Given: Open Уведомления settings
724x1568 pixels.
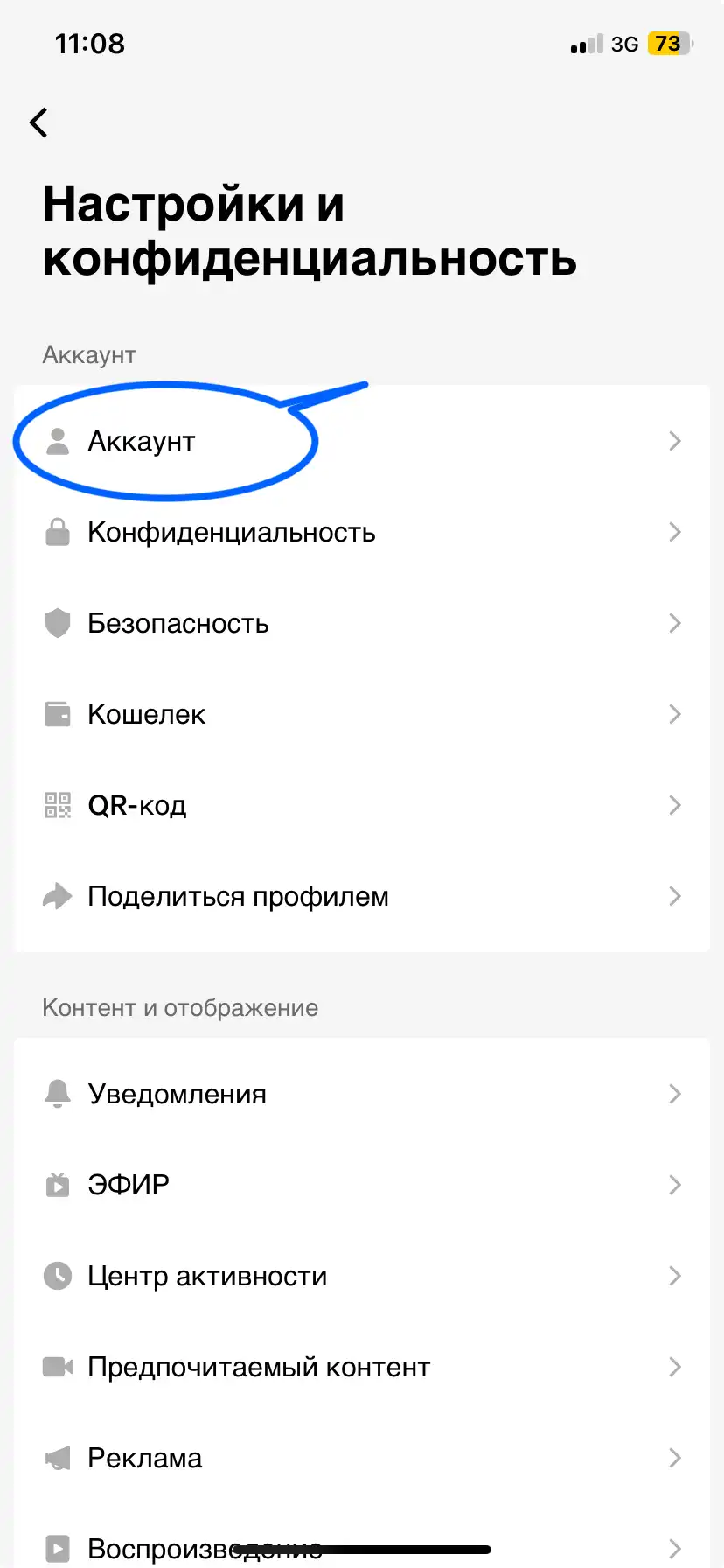Looking at the screenshot, I should click(362, 1094).
